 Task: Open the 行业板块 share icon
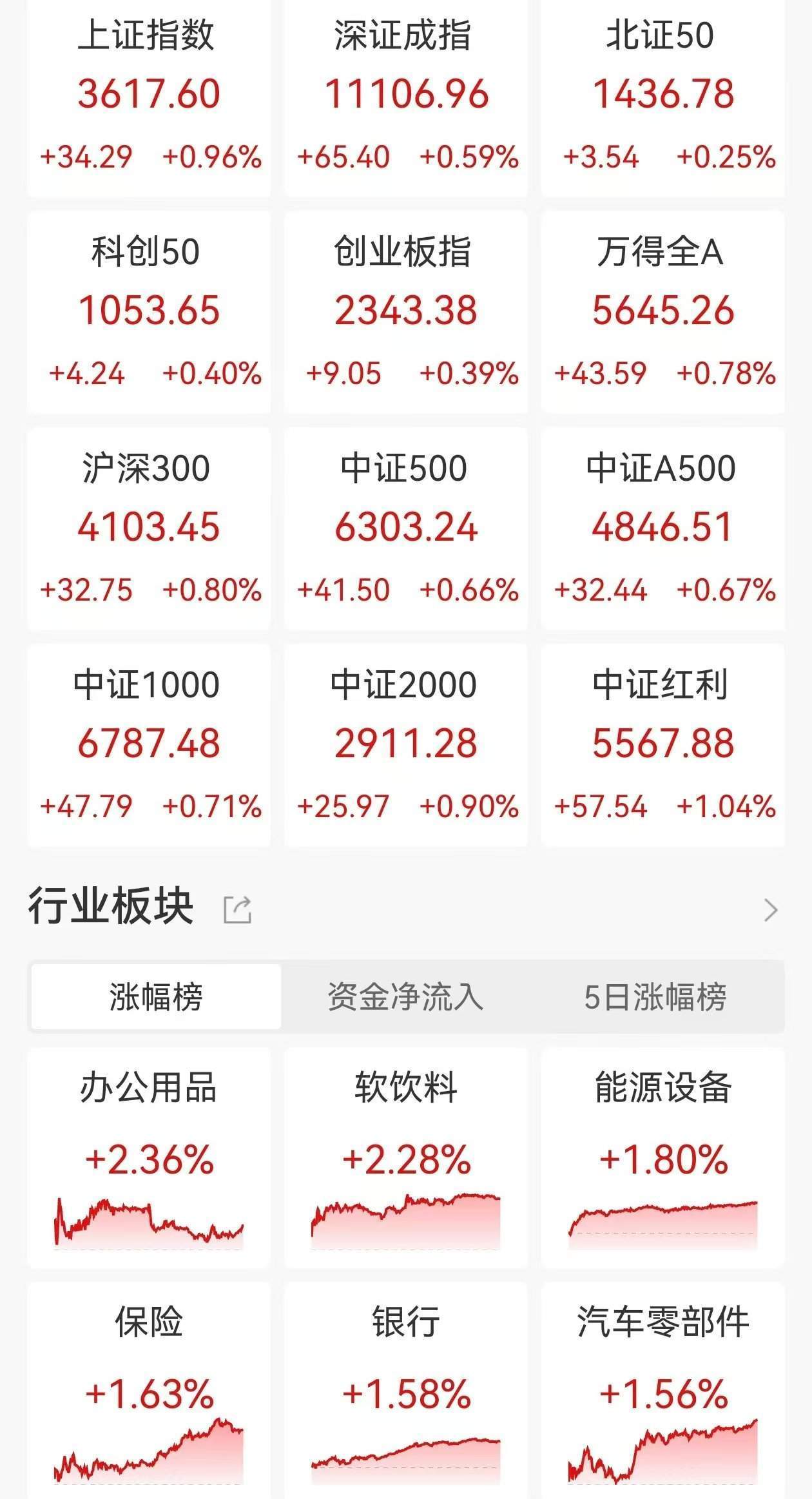click(237, 909)
